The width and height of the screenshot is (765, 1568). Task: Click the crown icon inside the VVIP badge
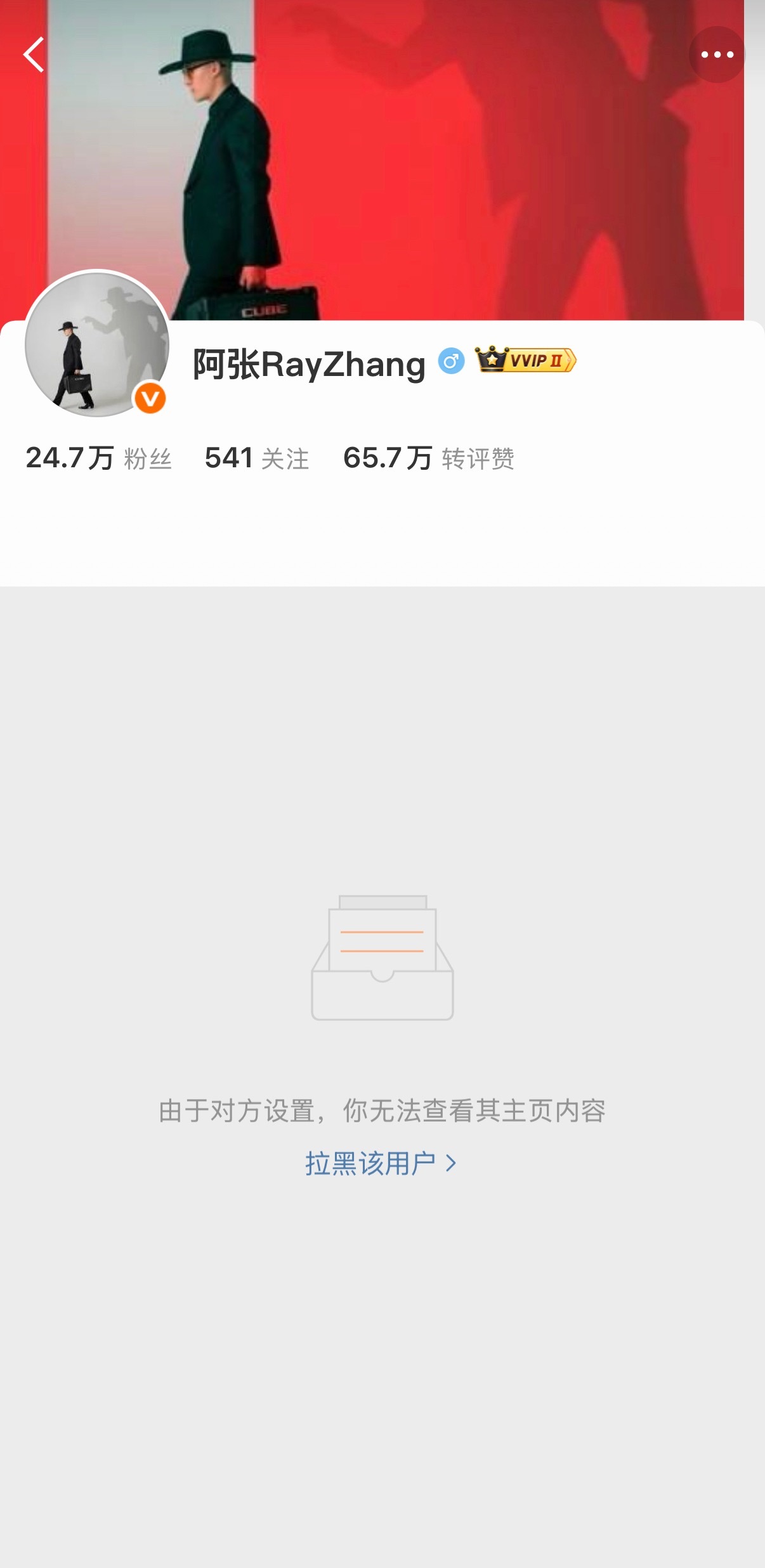(x=492, y=360)
